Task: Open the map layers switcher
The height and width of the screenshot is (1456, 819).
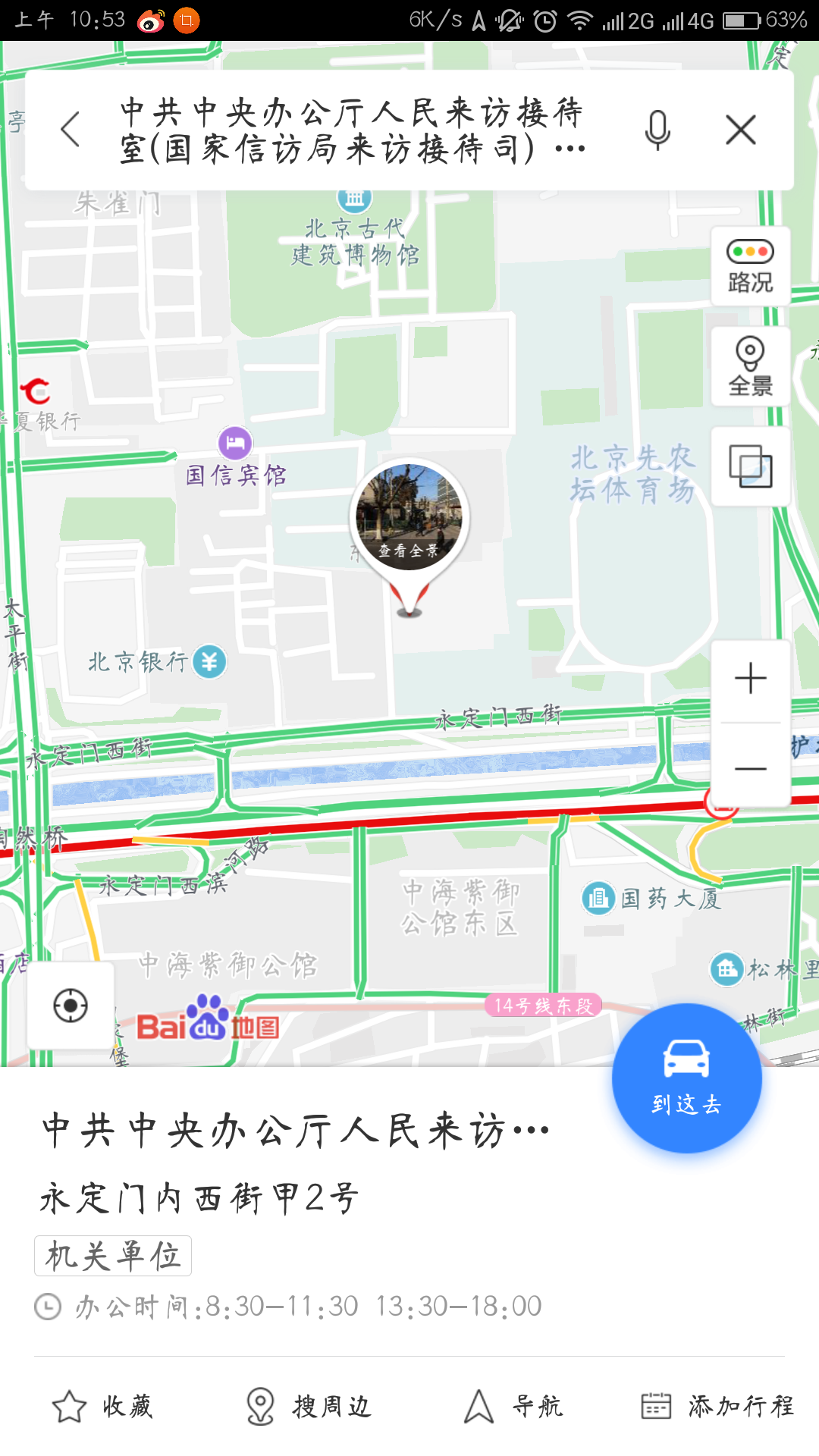Action: [x=749, y=466]
